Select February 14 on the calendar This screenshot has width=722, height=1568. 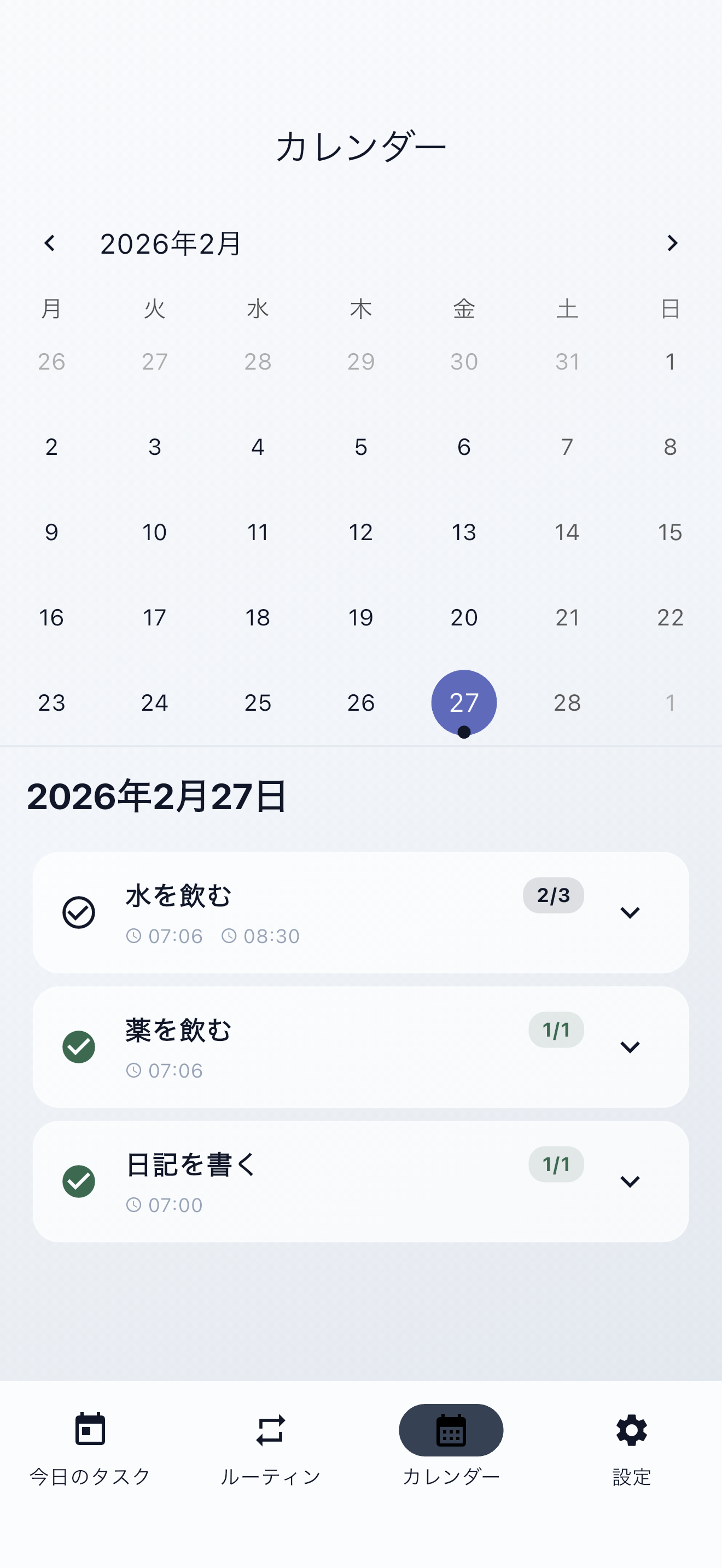pos(567,531)
